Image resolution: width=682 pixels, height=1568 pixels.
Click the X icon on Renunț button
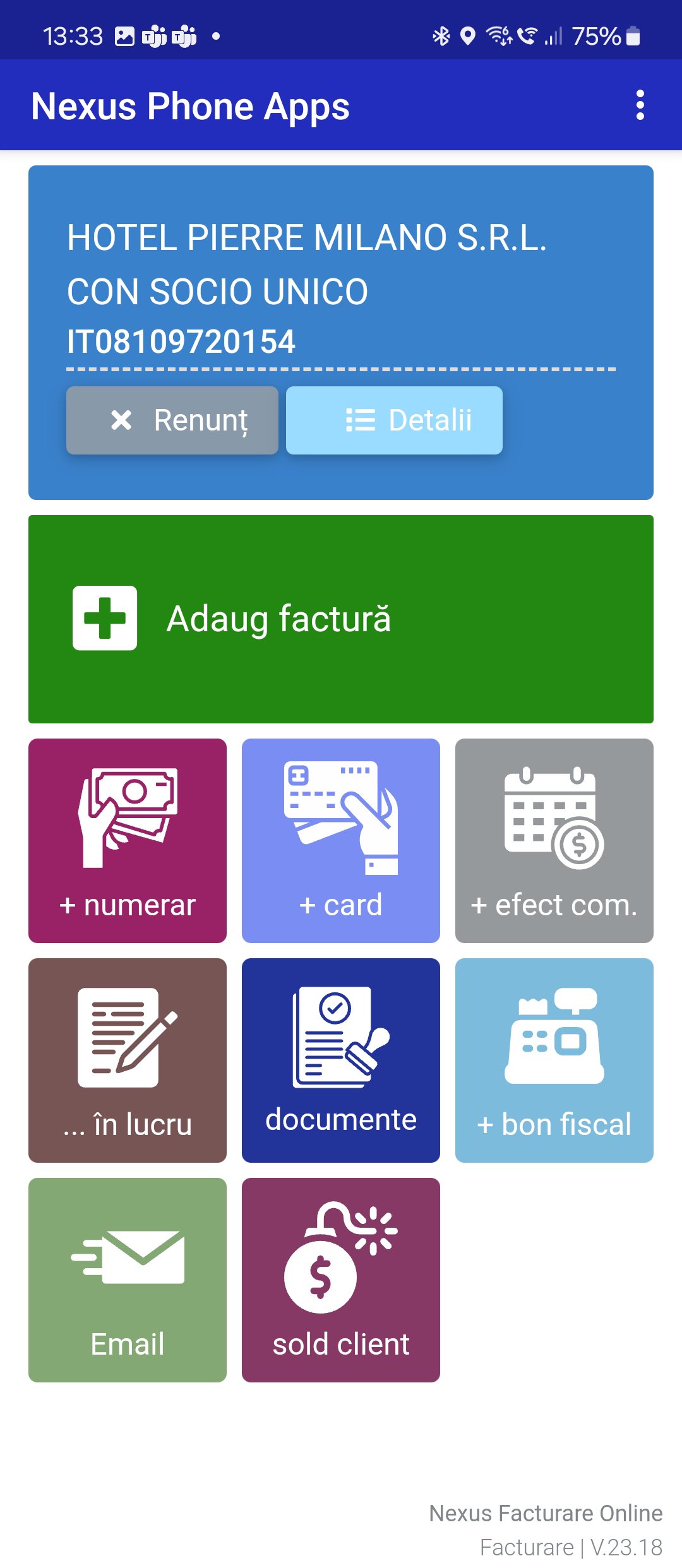[x=122, y=420]
